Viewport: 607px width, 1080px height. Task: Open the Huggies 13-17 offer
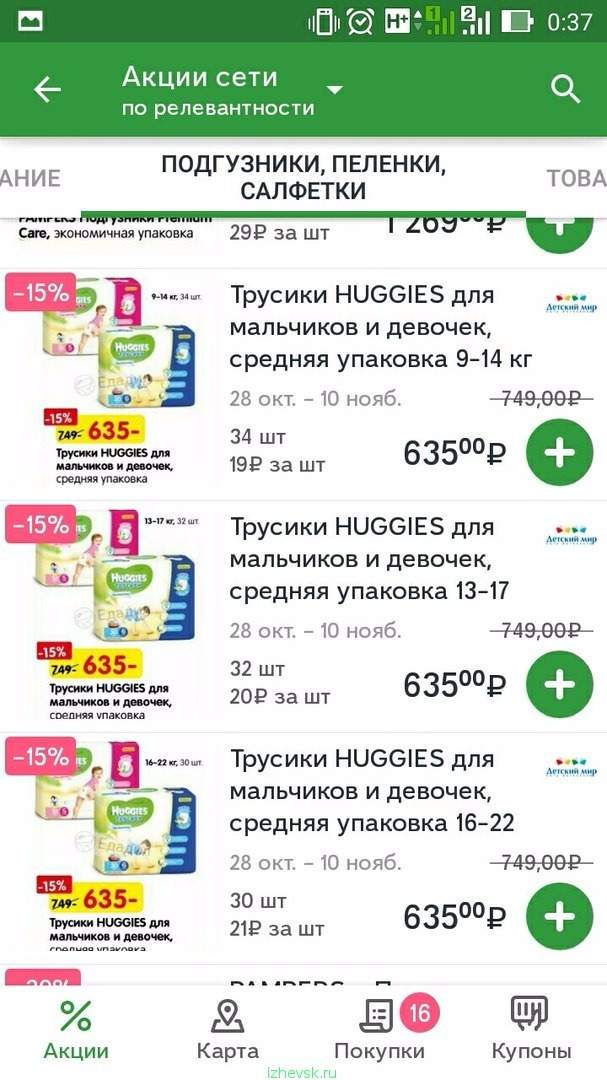[369, 559]
